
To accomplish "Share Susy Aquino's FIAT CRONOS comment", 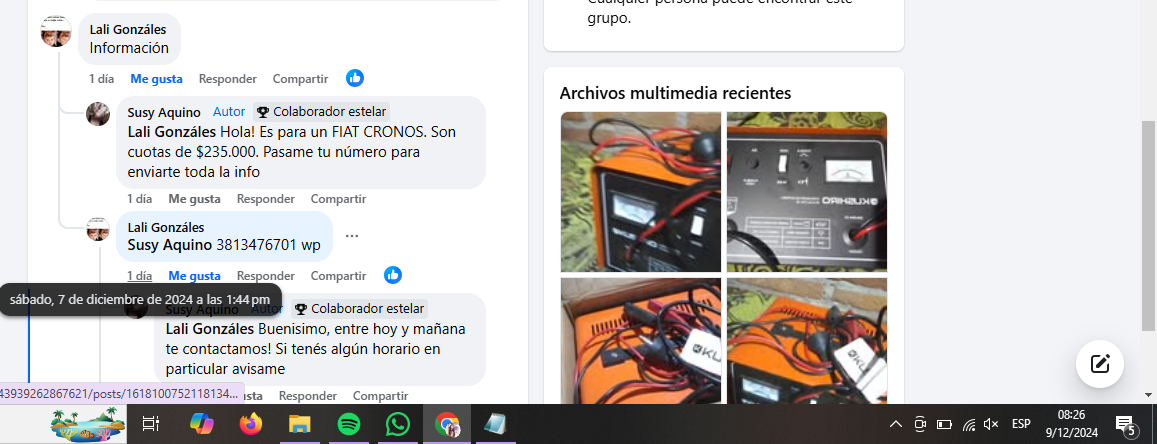I will point(338,199).
